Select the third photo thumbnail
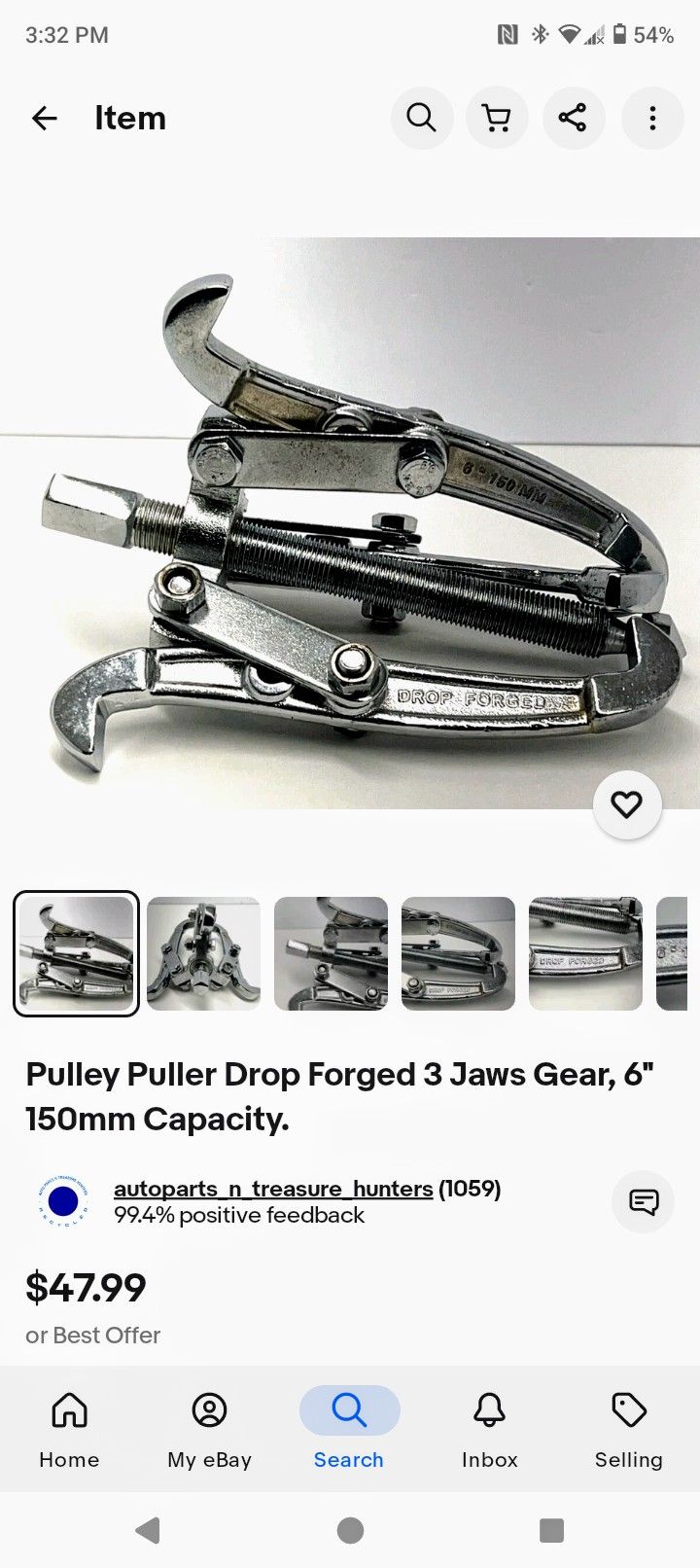The image size is (700, 1568). [331, 953]
